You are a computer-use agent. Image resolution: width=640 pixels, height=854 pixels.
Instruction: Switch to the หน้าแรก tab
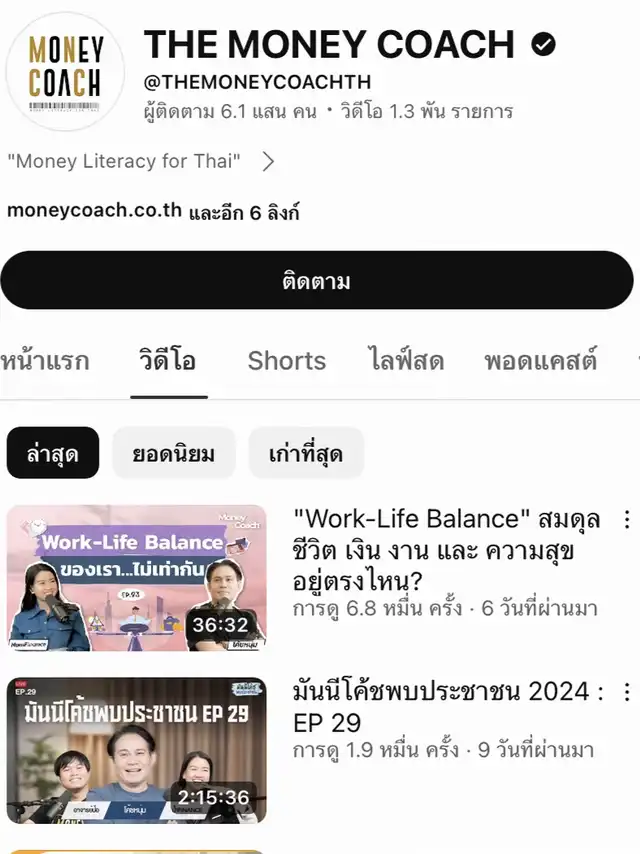(45, 361)
